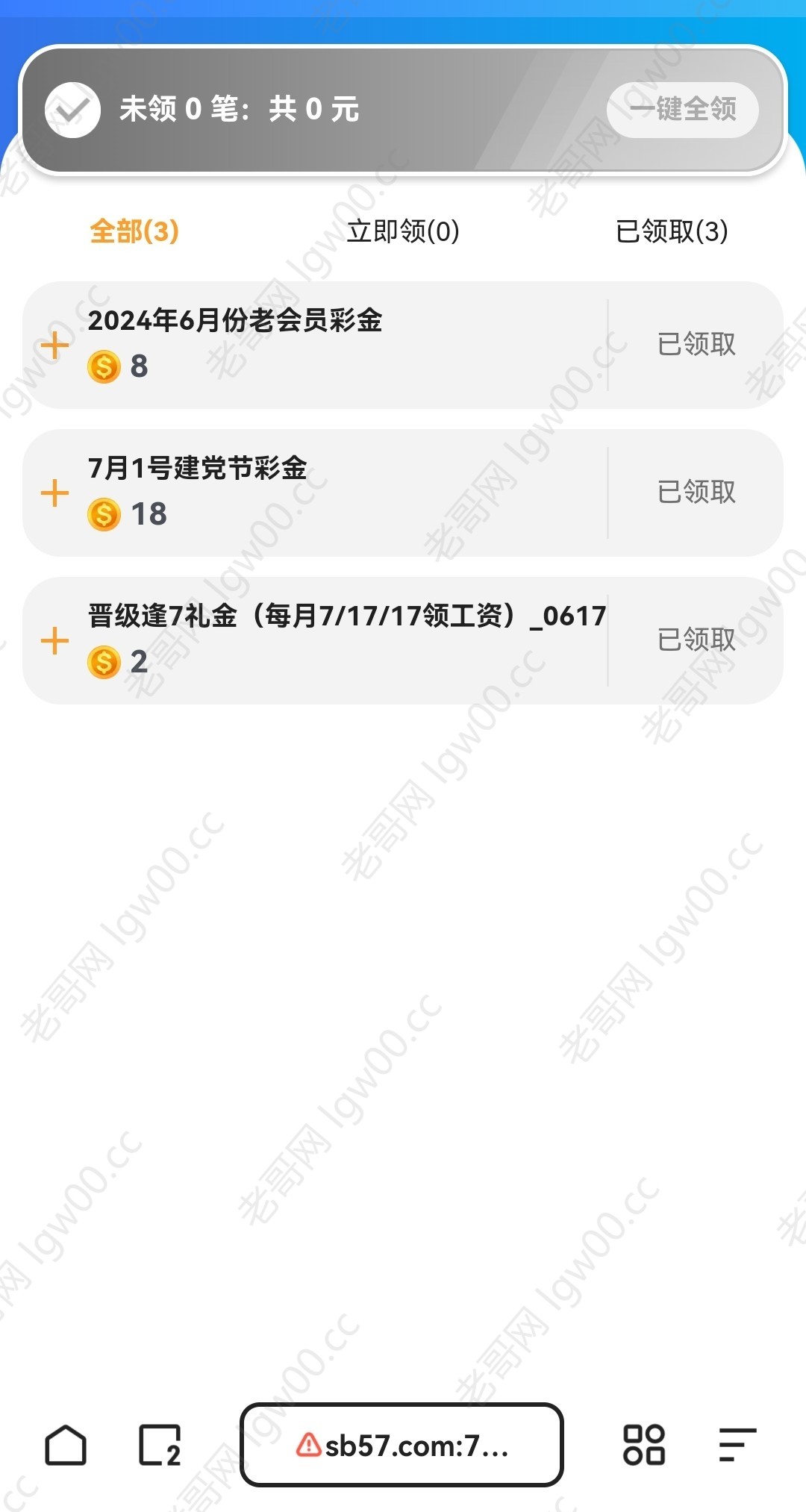The width and height of the screenshot is (806, 1512).
Task: Switch to the 已领取(3) tab
Action: point(672,231)
